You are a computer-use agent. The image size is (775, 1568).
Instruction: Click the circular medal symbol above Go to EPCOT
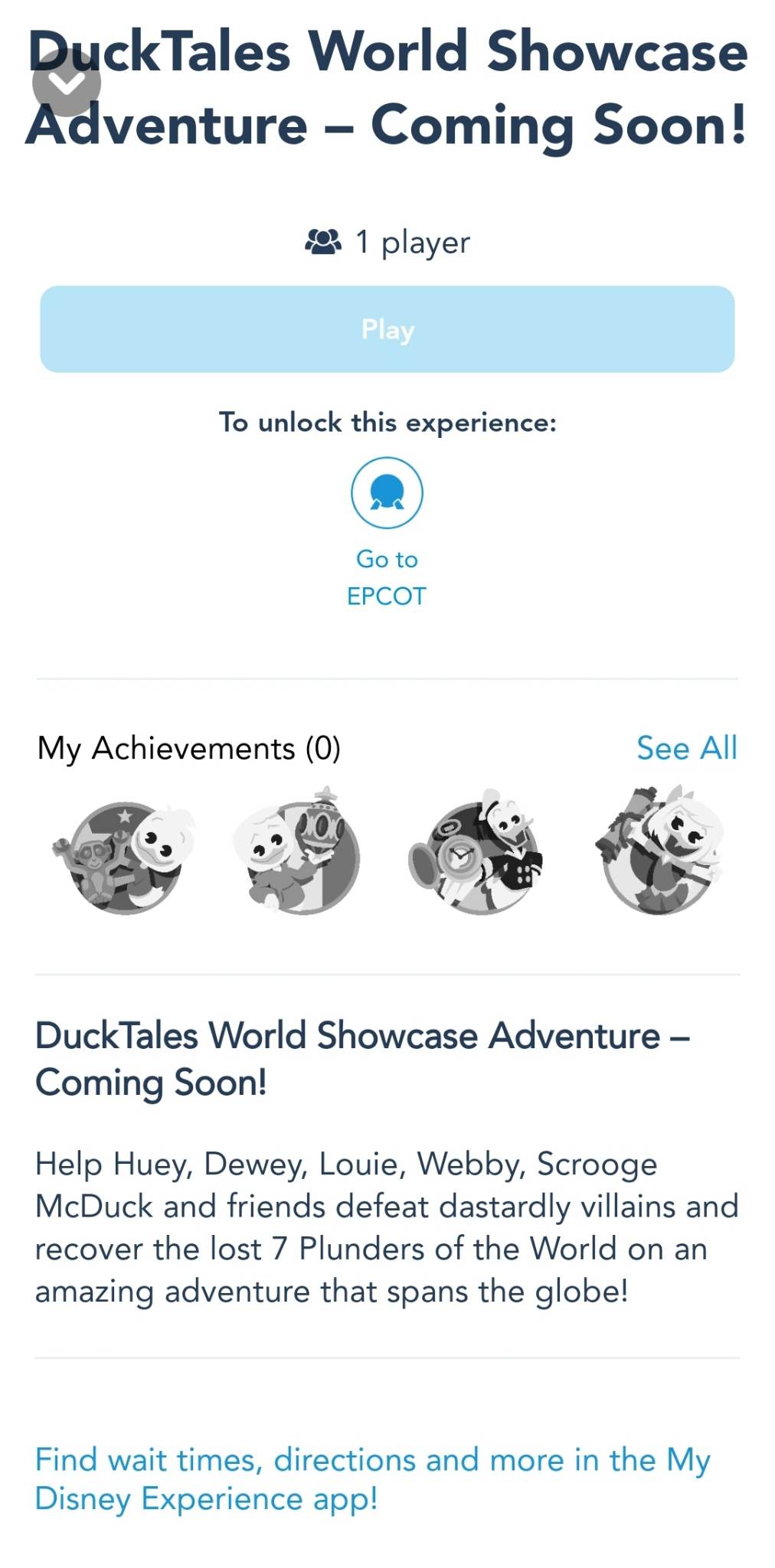pos(387,491)
